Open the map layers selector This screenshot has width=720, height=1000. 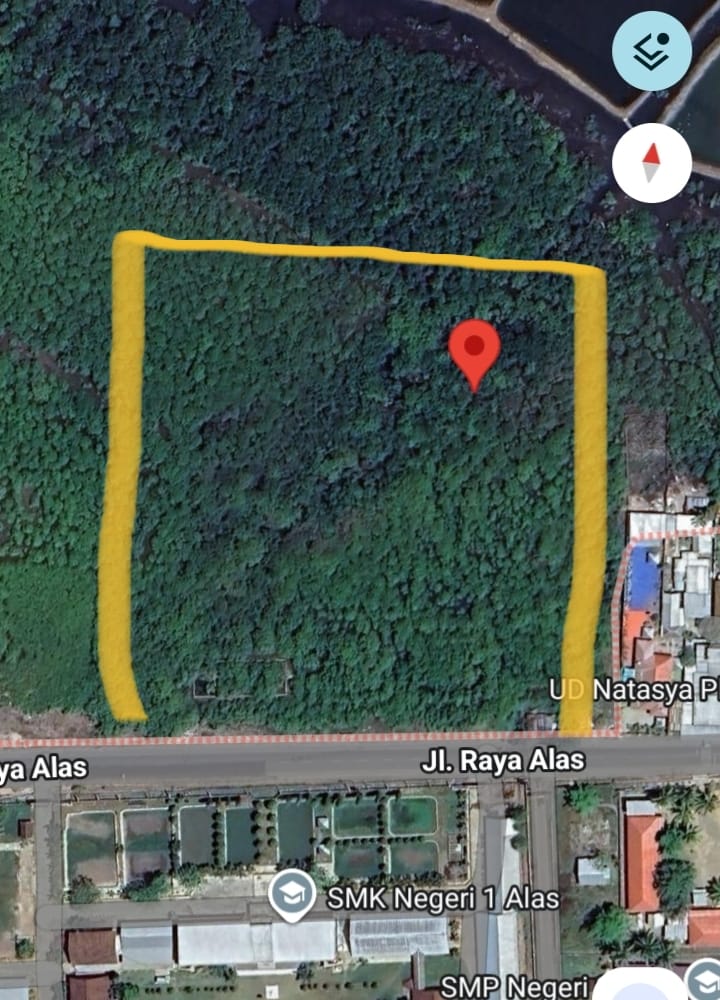[651, 51]
